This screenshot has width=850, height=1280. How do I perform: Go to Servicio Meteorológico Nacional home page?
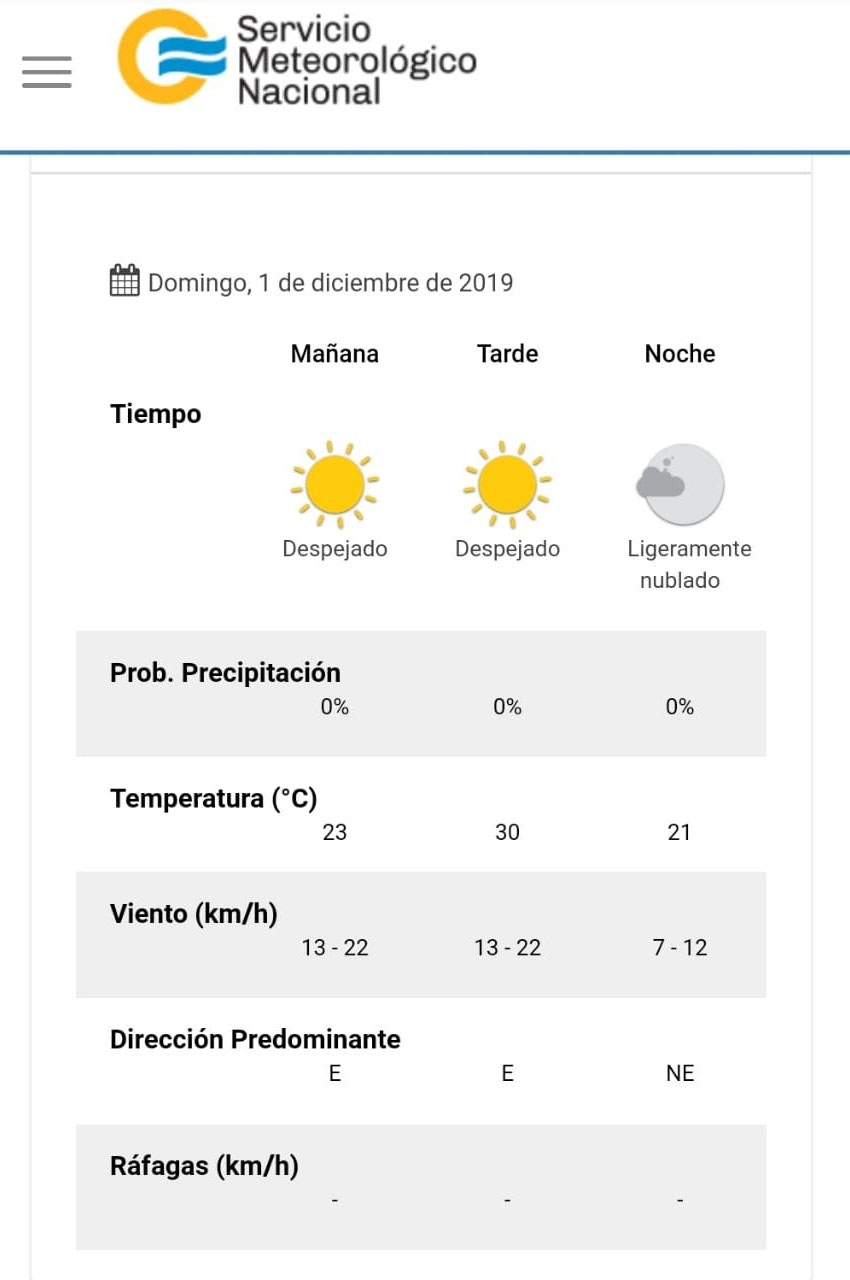(x=296, y=59)
